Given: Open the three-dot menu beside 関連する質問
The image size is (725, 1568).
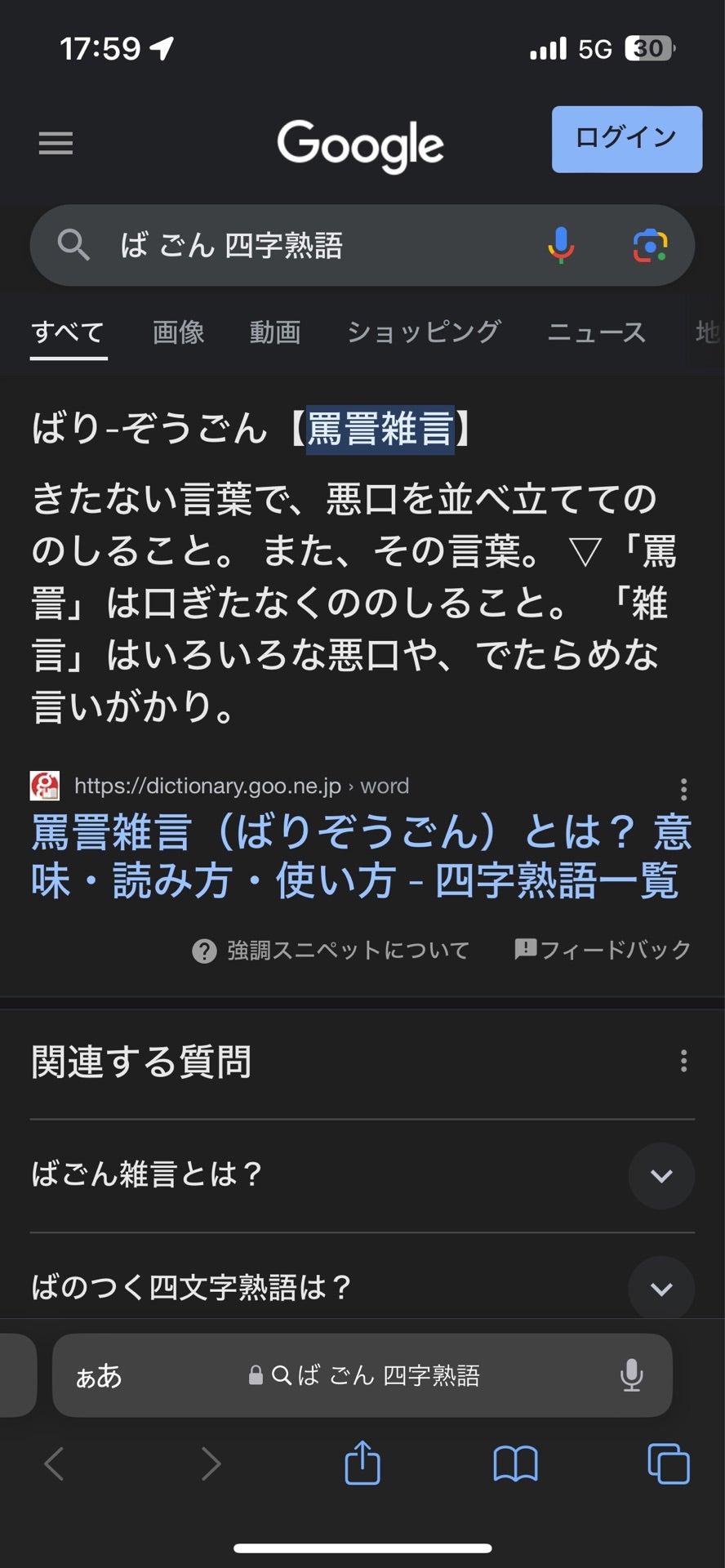Looking at the screenshot, I should 684,1062.
